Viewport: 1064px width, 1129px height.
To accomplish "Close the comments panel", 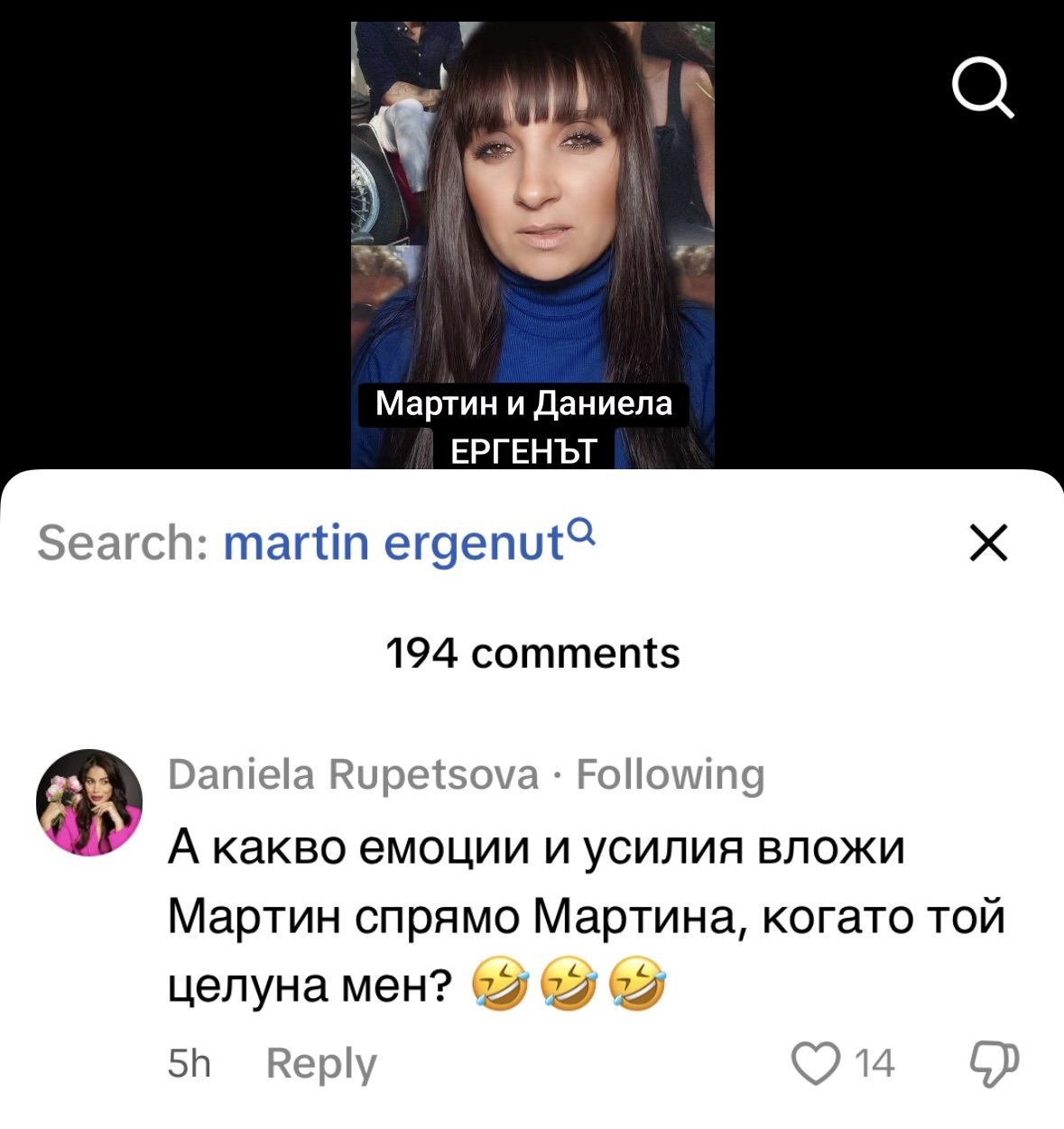I will coord(989,544).
